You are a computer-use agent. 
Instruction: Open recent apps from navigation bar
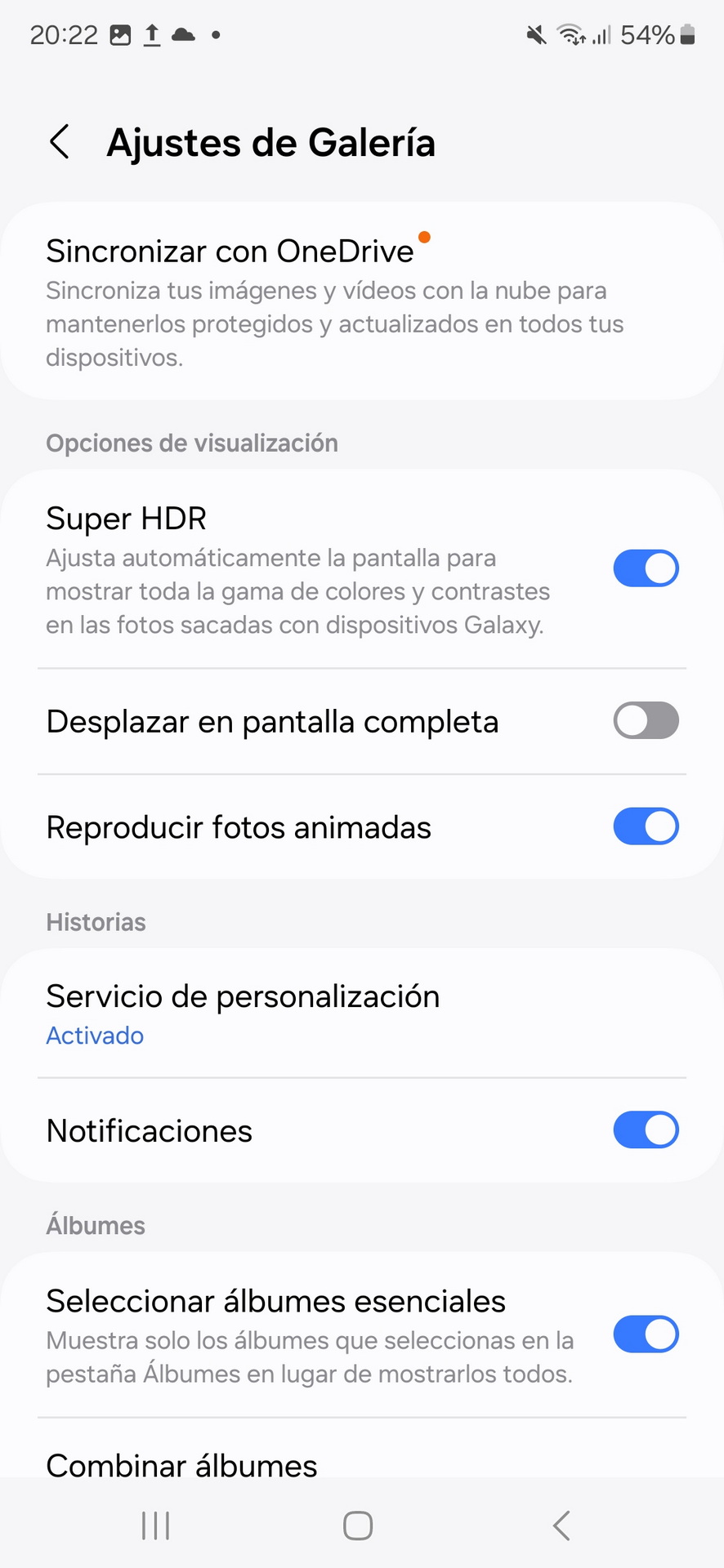tap(155, 1525)
